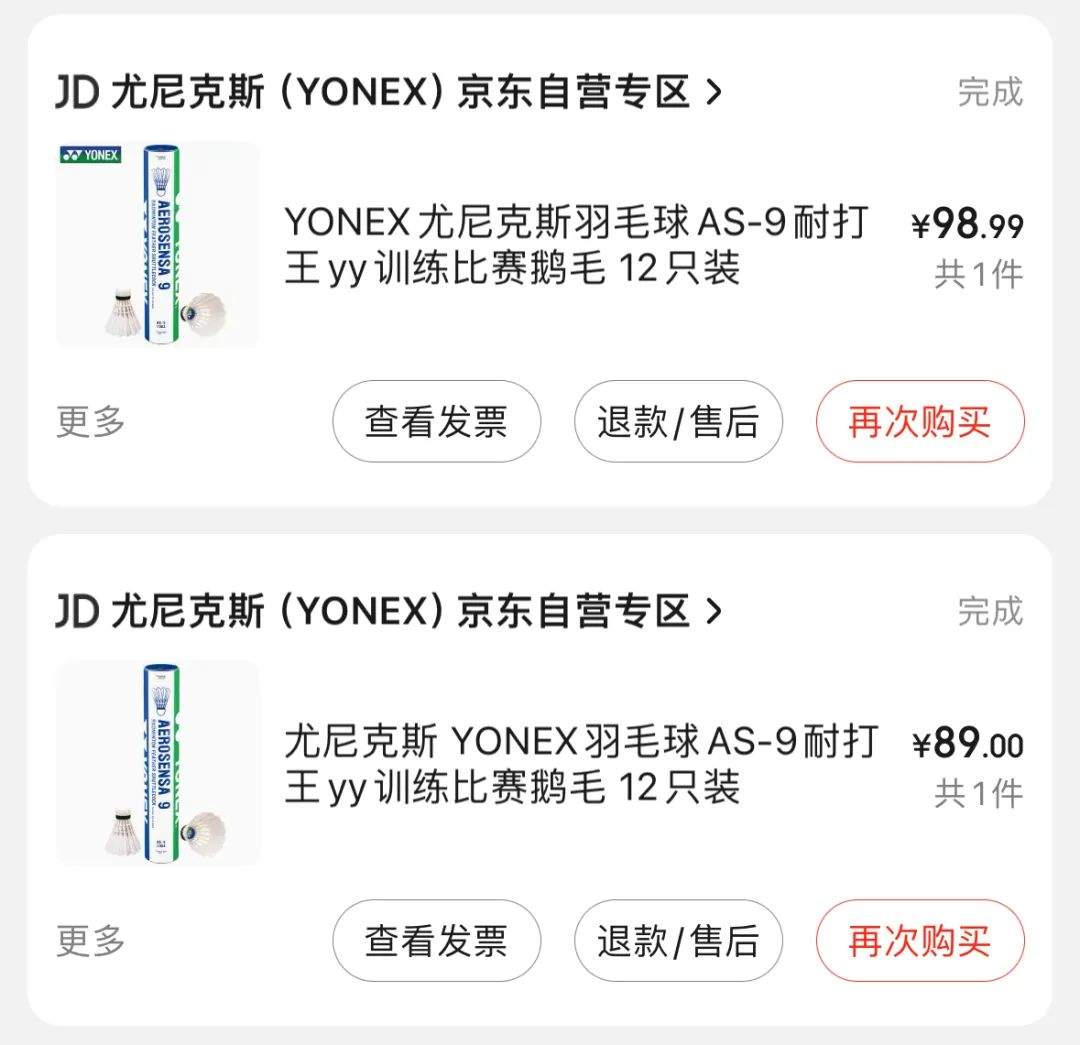Buy again (再次购买) the ¥89.00 shuttlecocks
1080x1045 pixels.
pyautogui.click(x=920, y=941)
